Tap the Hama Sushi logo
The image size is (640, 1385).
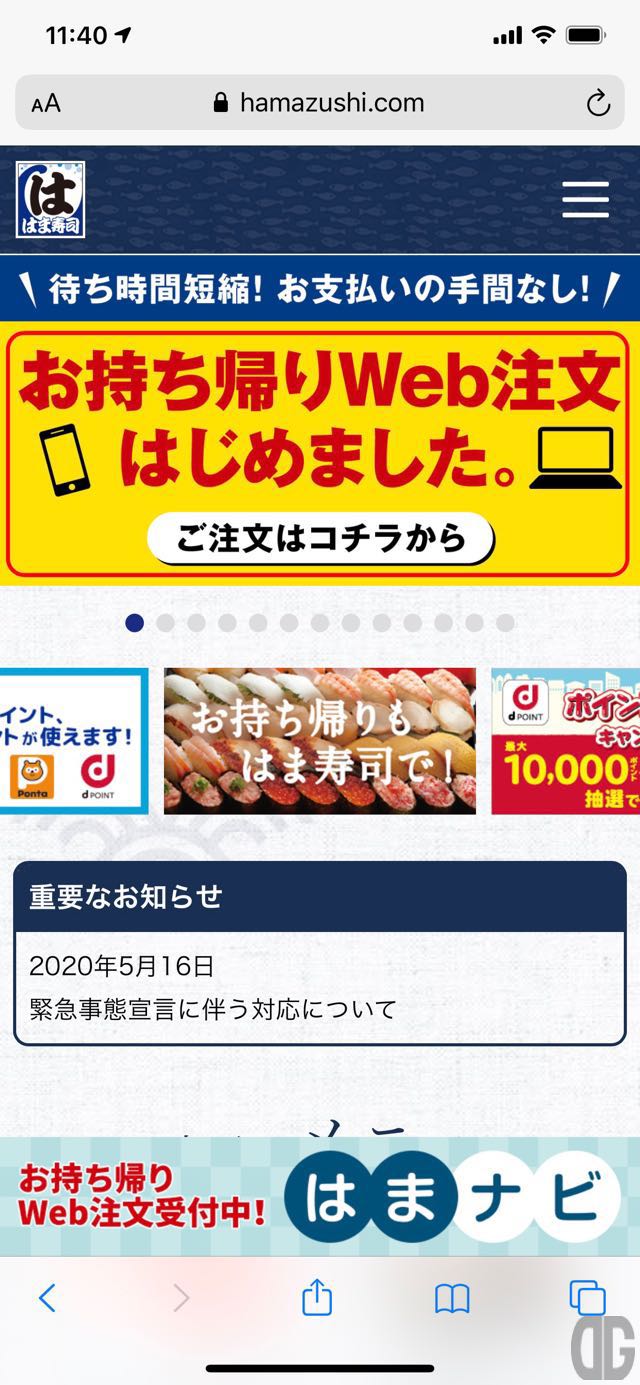[x=50, y=200]
